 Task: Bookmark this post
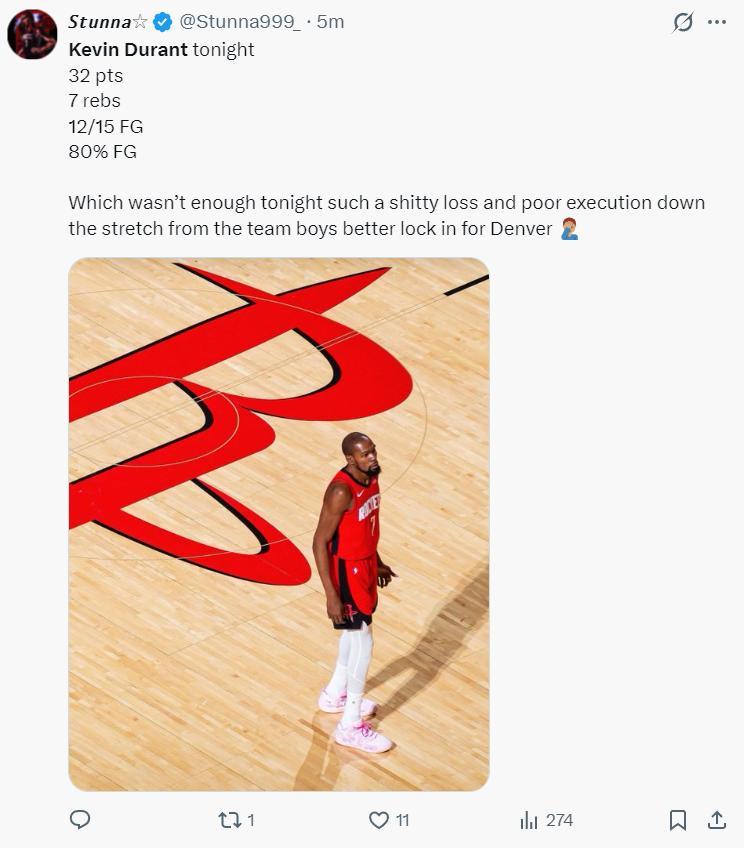pyautogui.click(x=677, y=820)
